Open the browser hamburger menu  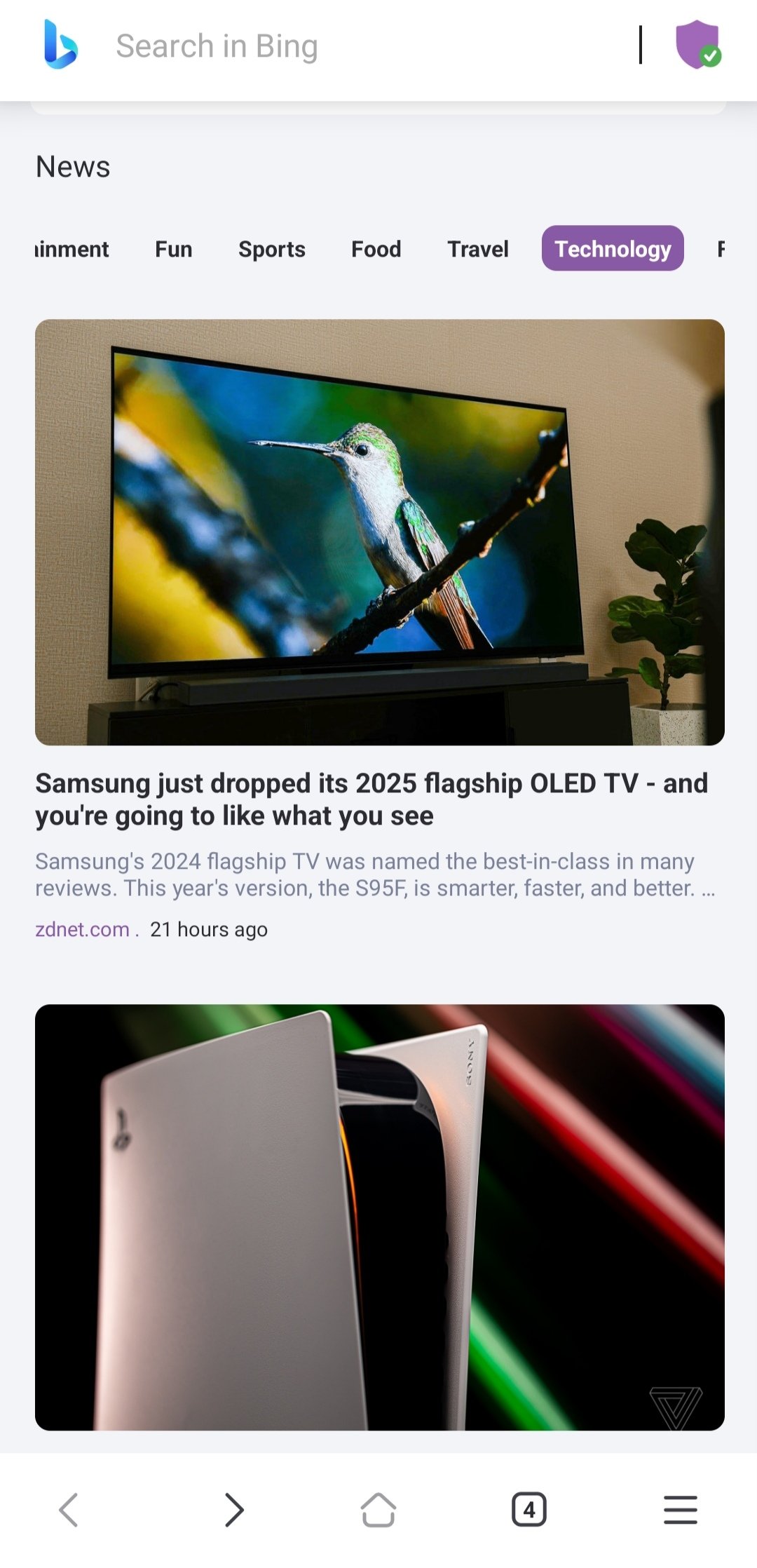tap(680, 1509)
